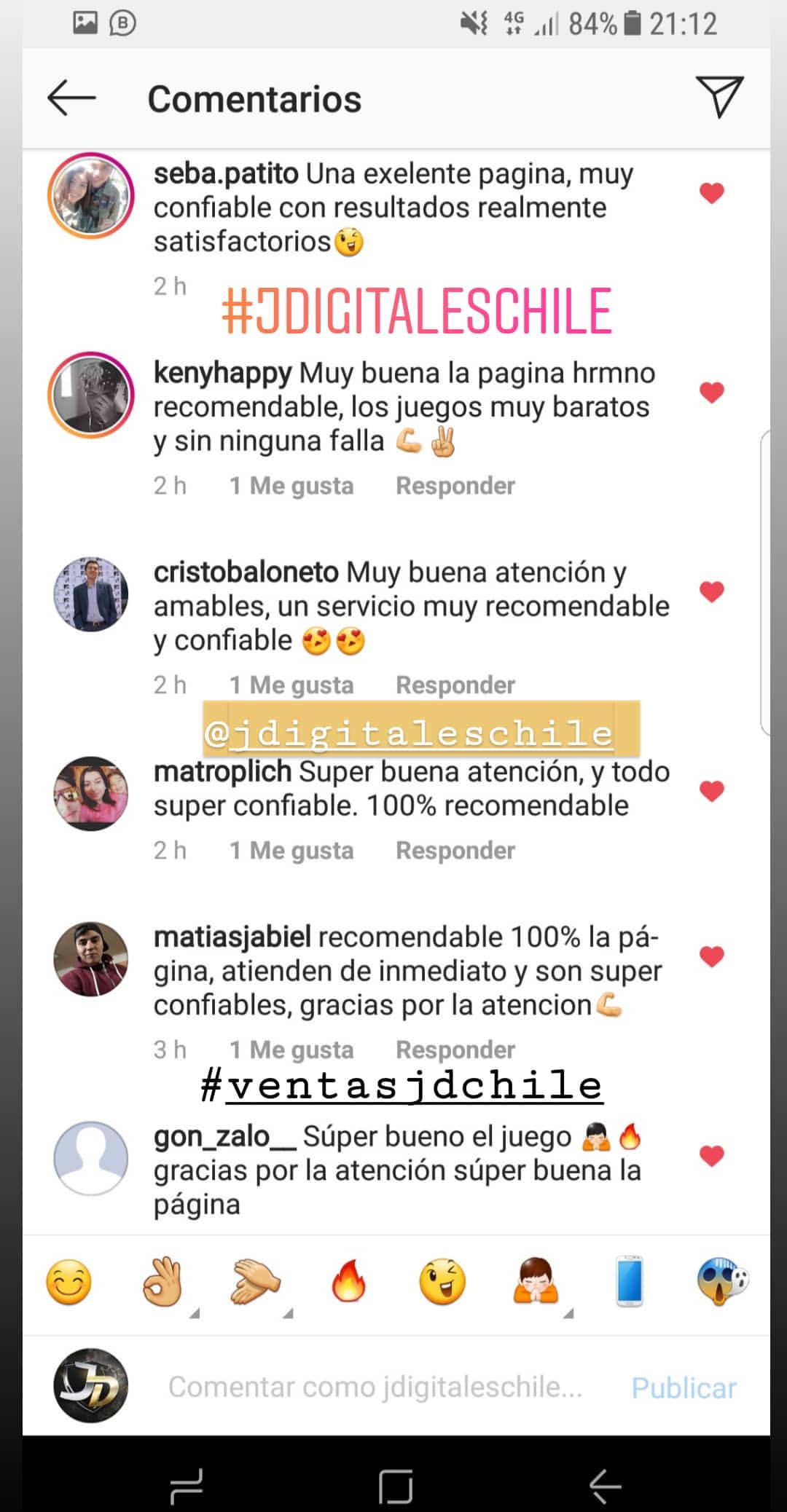
Task: Reply to matroplich's comment
Action: point(455,851)
